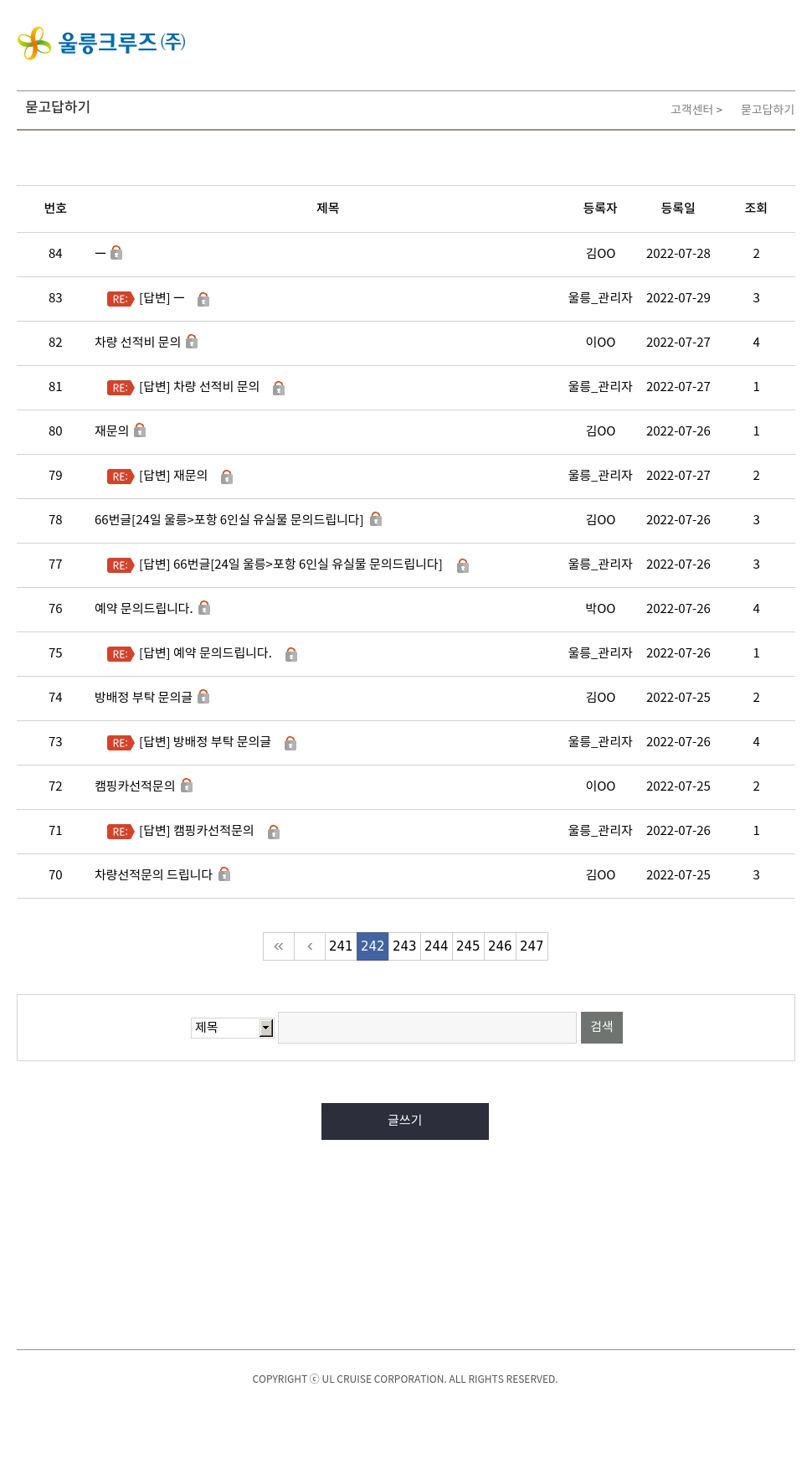Jump to page 247
The width and height of the screenshot is (812, 1459).
pos(532,946)
